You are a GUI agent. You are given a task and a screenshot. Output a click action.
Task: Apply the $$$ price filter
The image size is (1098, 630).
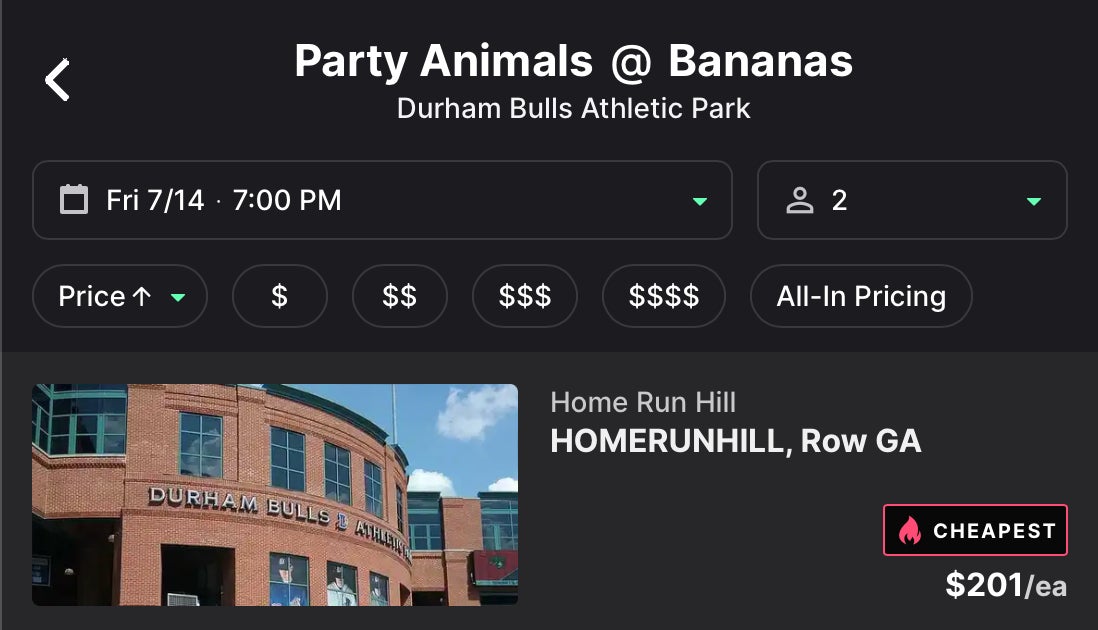(x=524, y=297)
